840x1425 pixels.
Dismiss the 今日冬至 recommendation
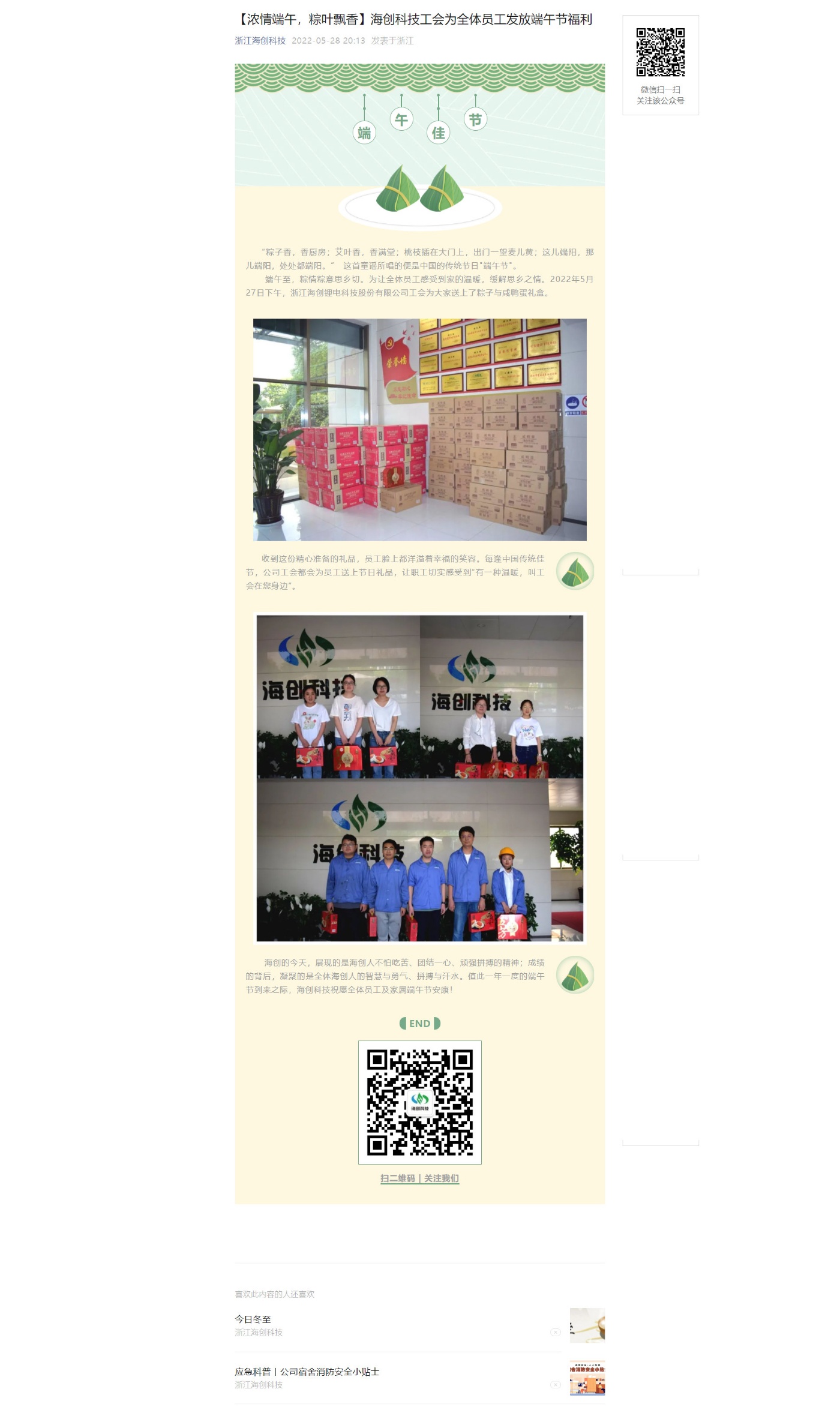click(555, 1332)
